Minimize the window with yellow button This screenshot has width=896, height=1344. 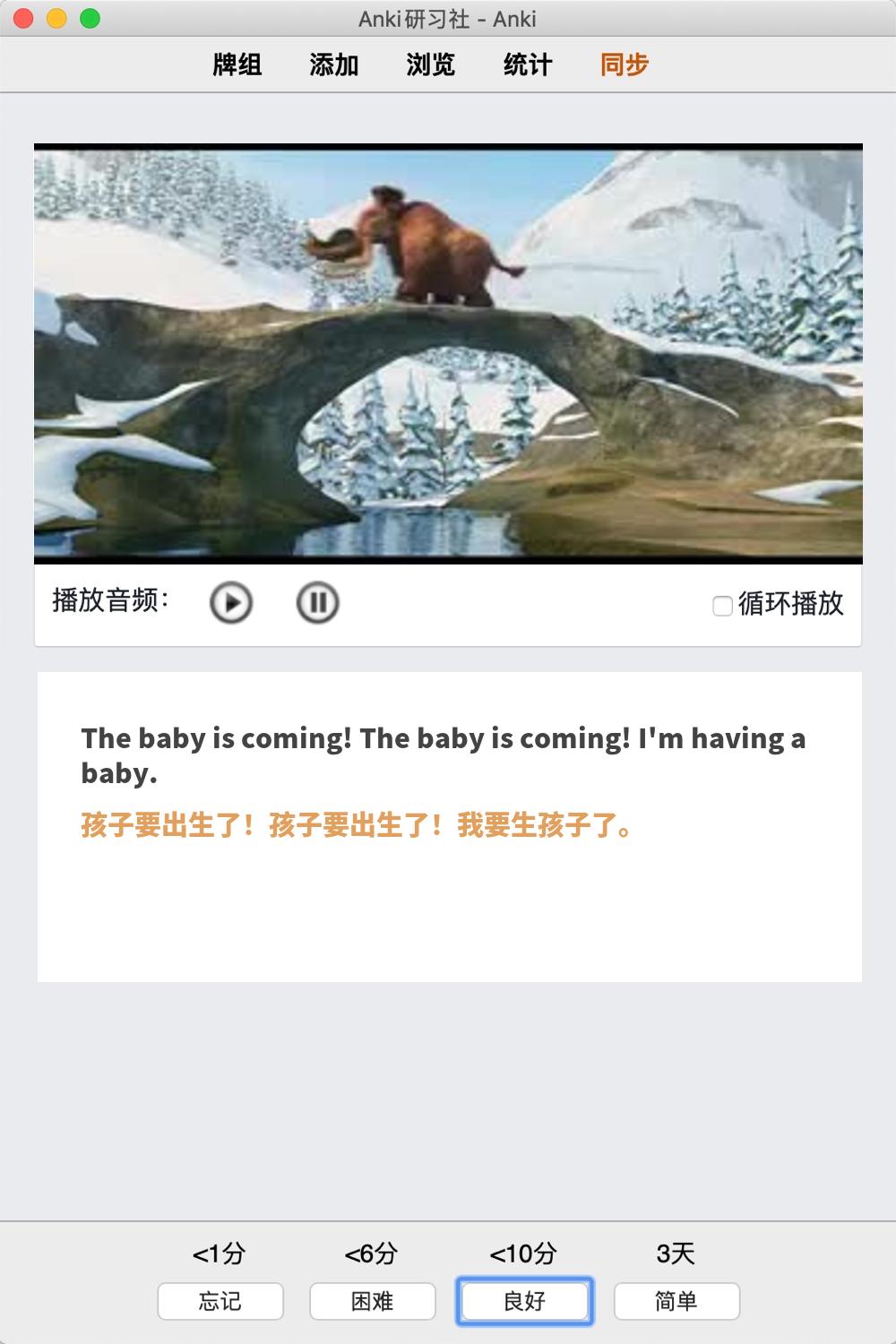tap(57, 18)
